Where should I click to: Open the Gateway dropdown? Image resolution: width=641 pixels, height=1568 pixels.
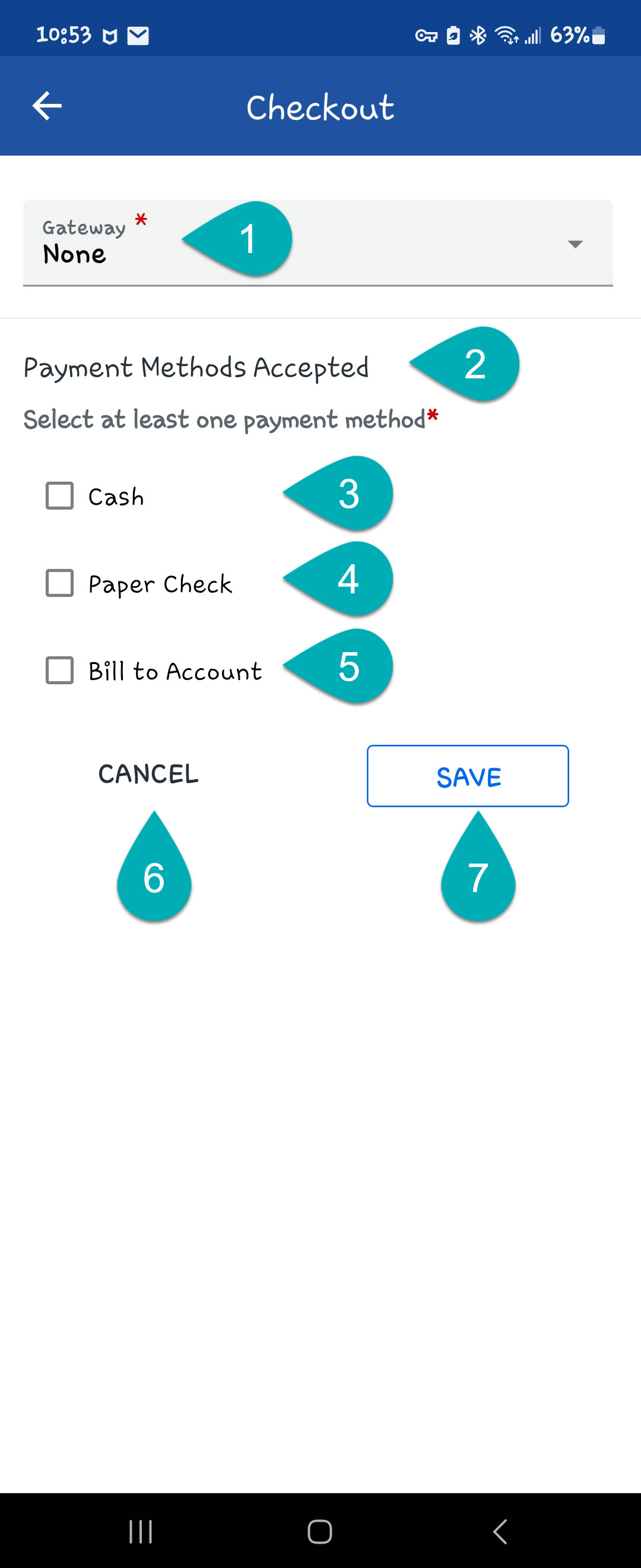[574, 244]
